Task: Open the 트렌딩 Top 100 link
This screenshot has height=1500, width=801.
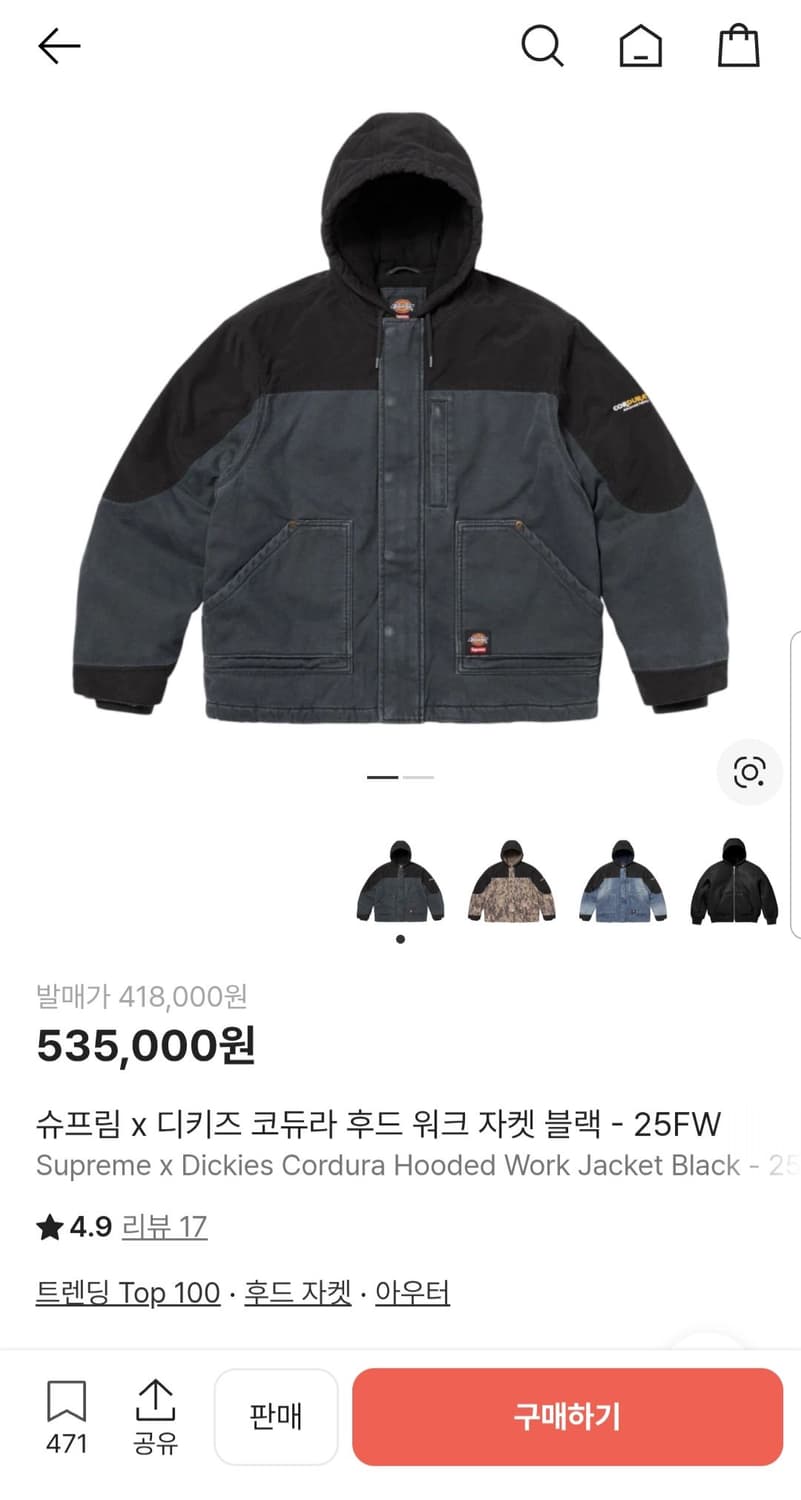Action: point(127,1293)
